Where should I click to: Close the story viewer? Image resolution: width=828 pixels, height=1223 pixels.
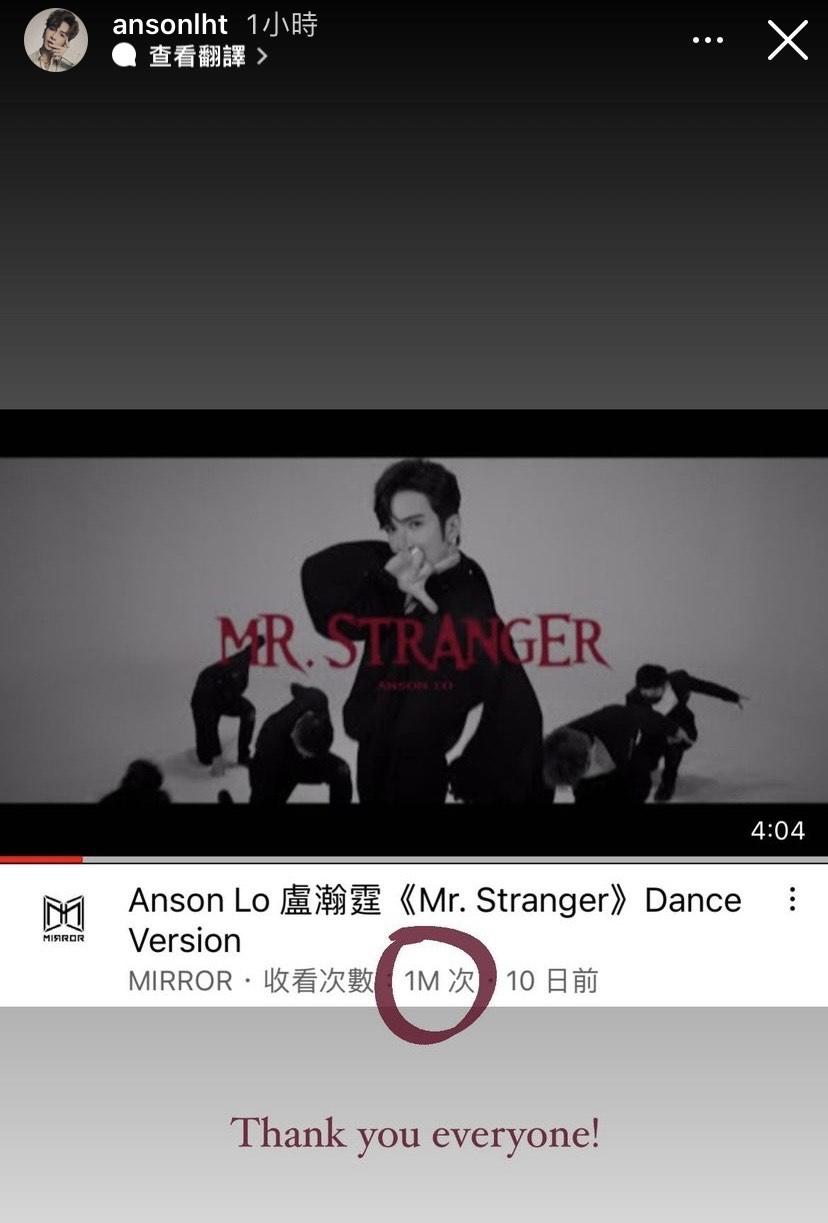coord(787,41)
